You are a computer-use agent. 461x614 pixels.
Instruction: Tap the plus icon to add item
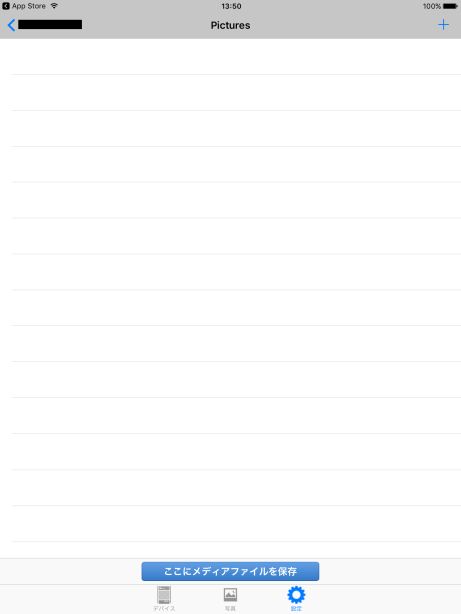(x=443, y=25)
